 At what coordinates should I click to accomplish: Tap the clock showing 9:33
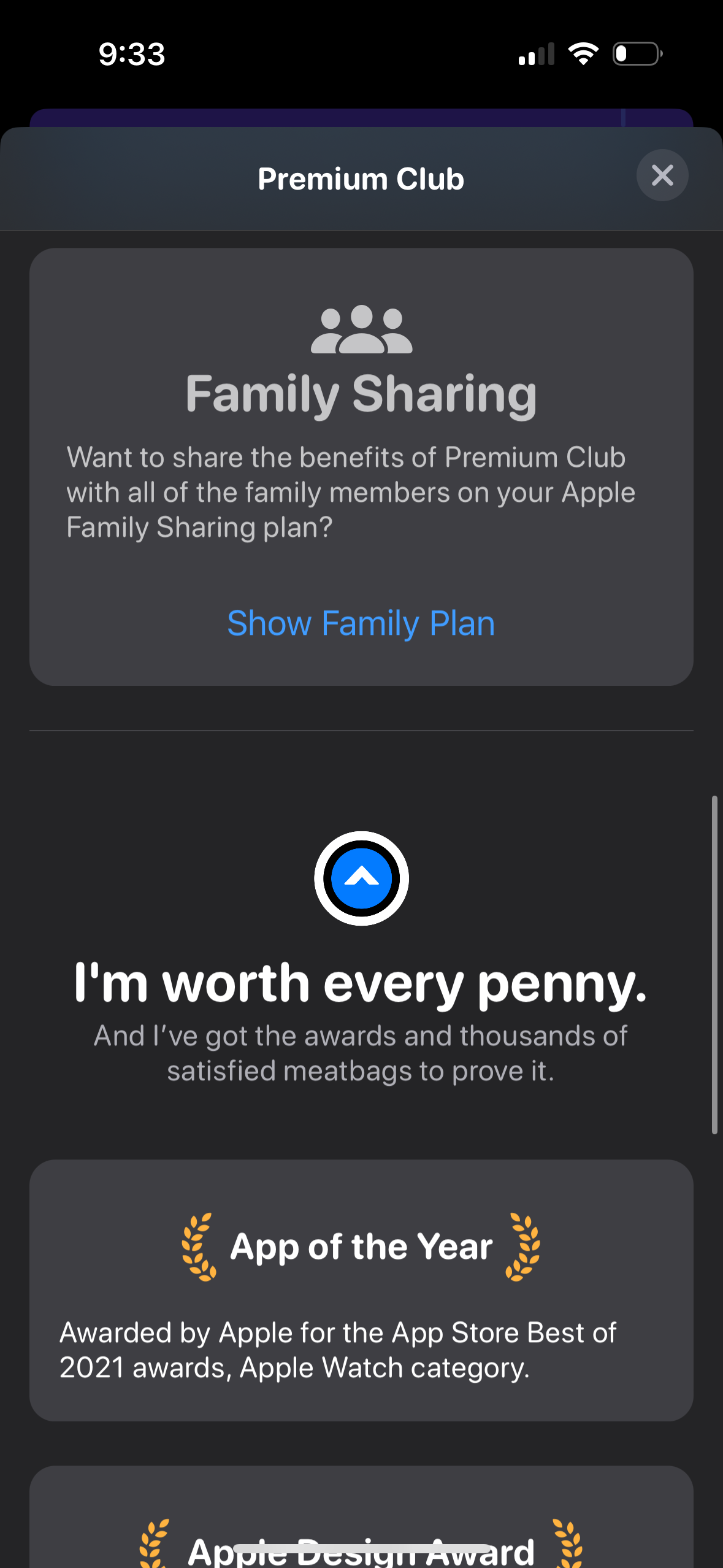click(131, 55)
